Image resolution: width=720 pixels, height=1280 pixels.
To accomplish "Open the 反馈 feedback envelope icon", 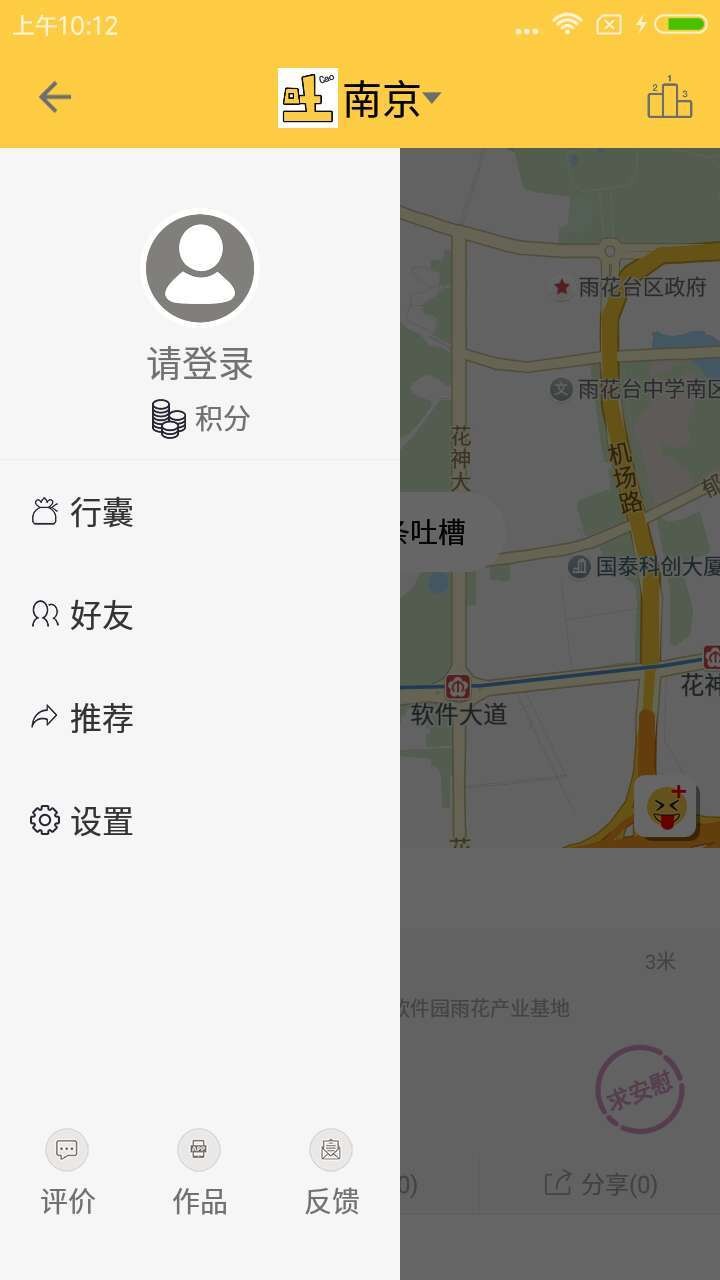I will [x=331, y=1150].
